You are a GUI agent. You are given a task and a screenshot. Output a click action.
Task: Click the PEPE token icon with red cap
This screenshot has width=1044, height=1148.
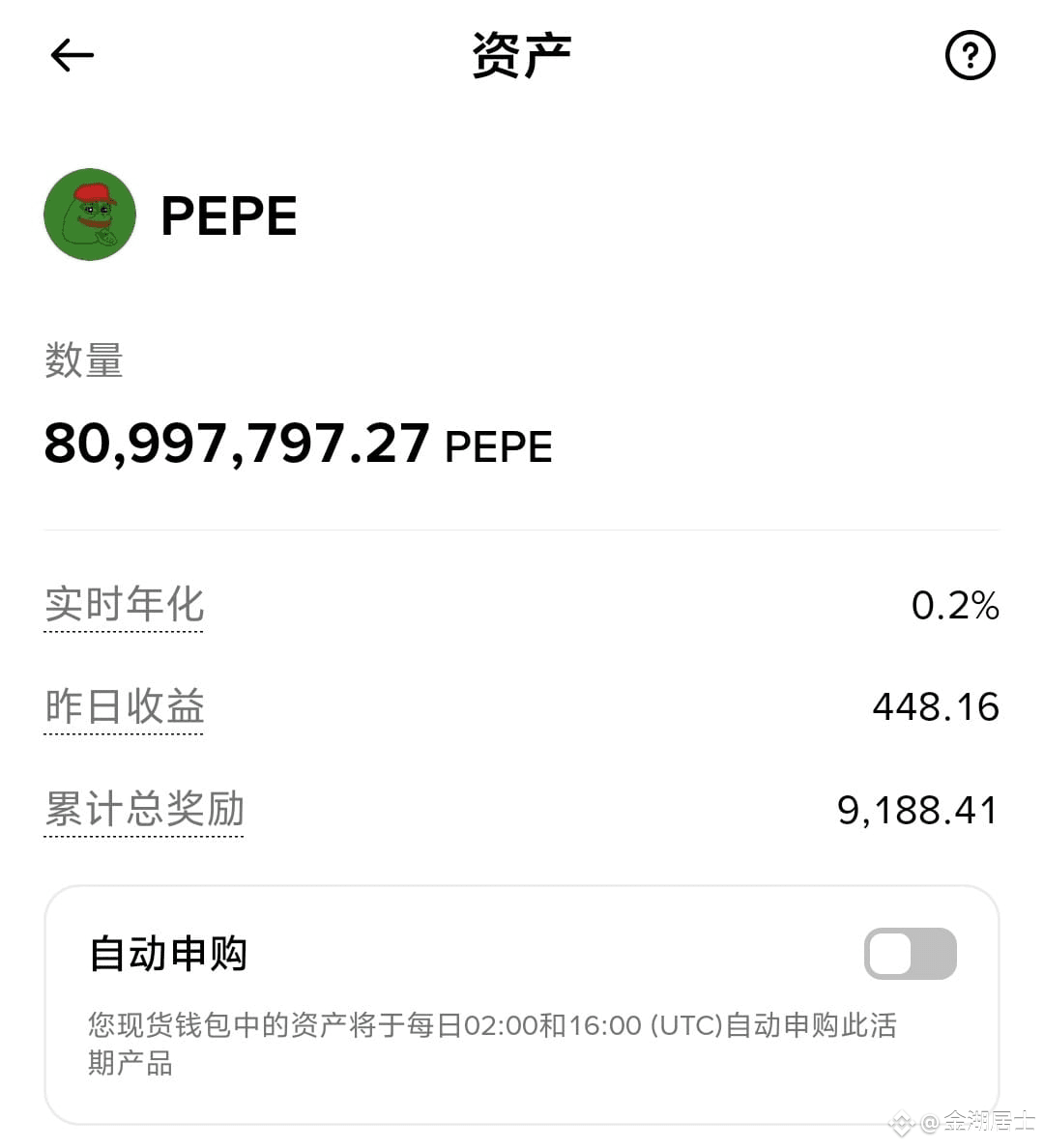pyautogui.click(x=89, y=215)
